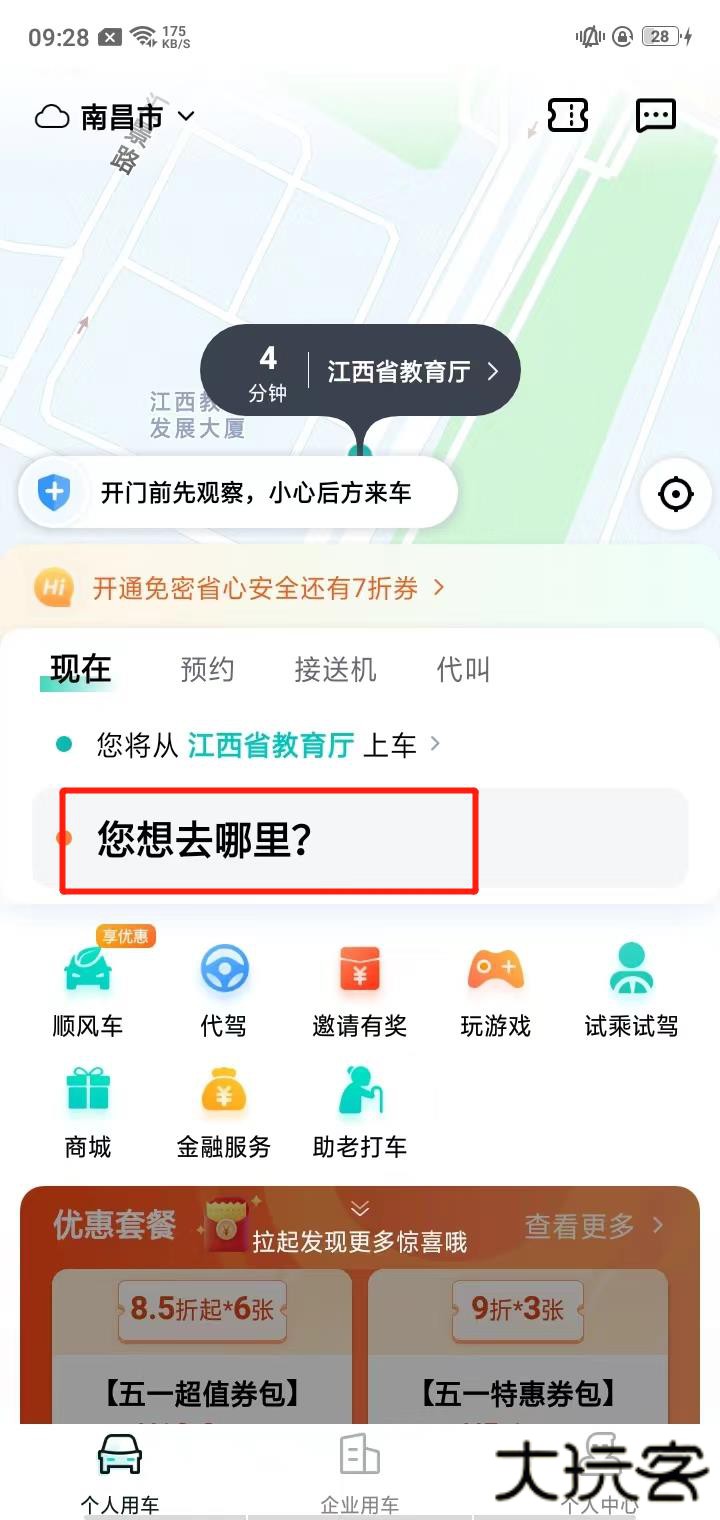Switch to the 接送机 tab
Viewport: 720px width, 1520px height.
tap(335, 669)
